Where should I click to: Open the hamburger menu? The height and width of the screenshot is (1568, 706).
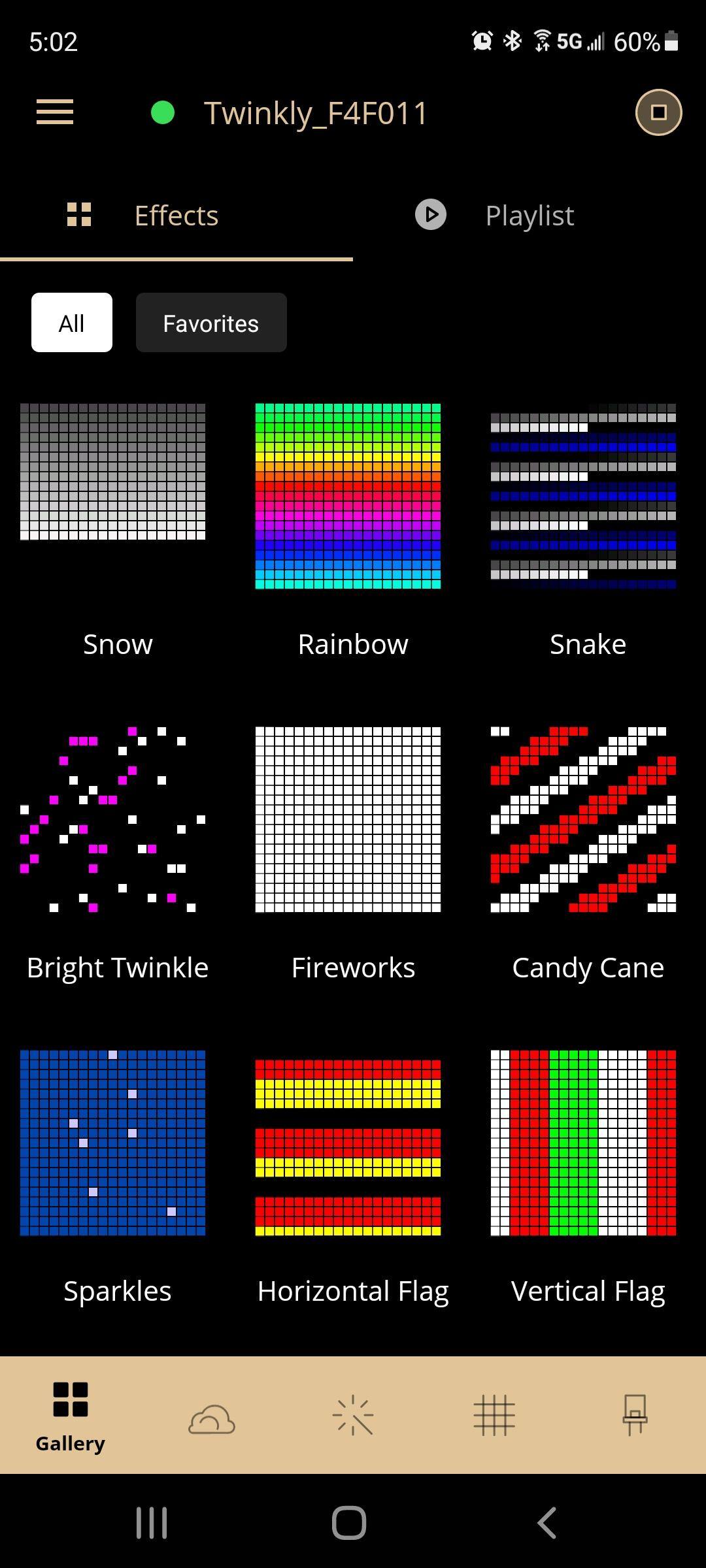[55, 112]
